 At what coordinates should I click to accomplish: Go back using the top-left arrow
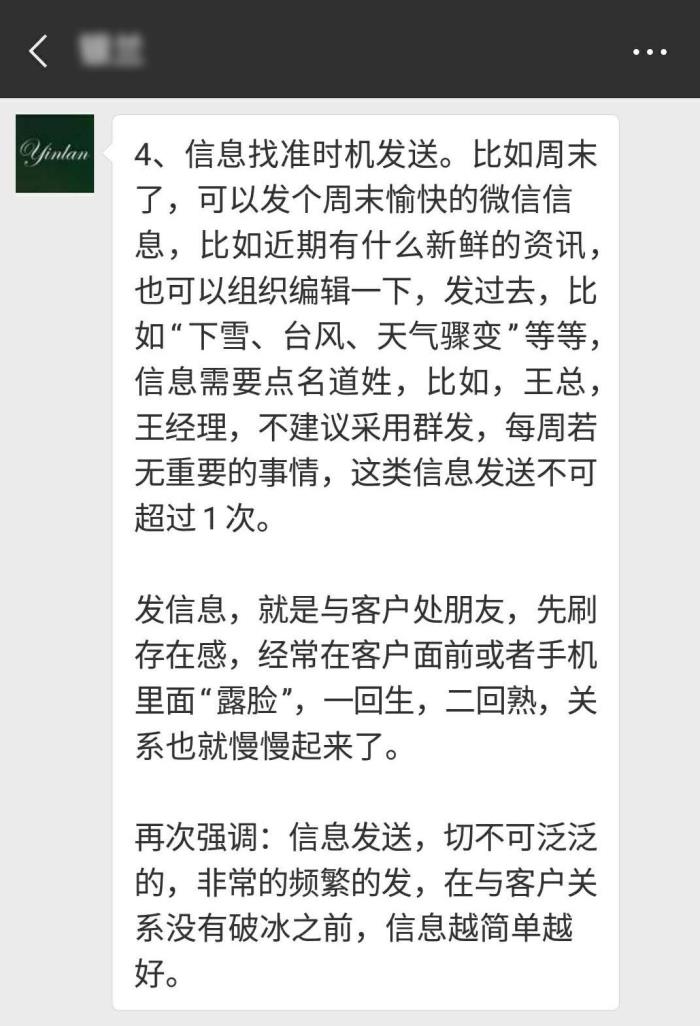click(38, 51)
